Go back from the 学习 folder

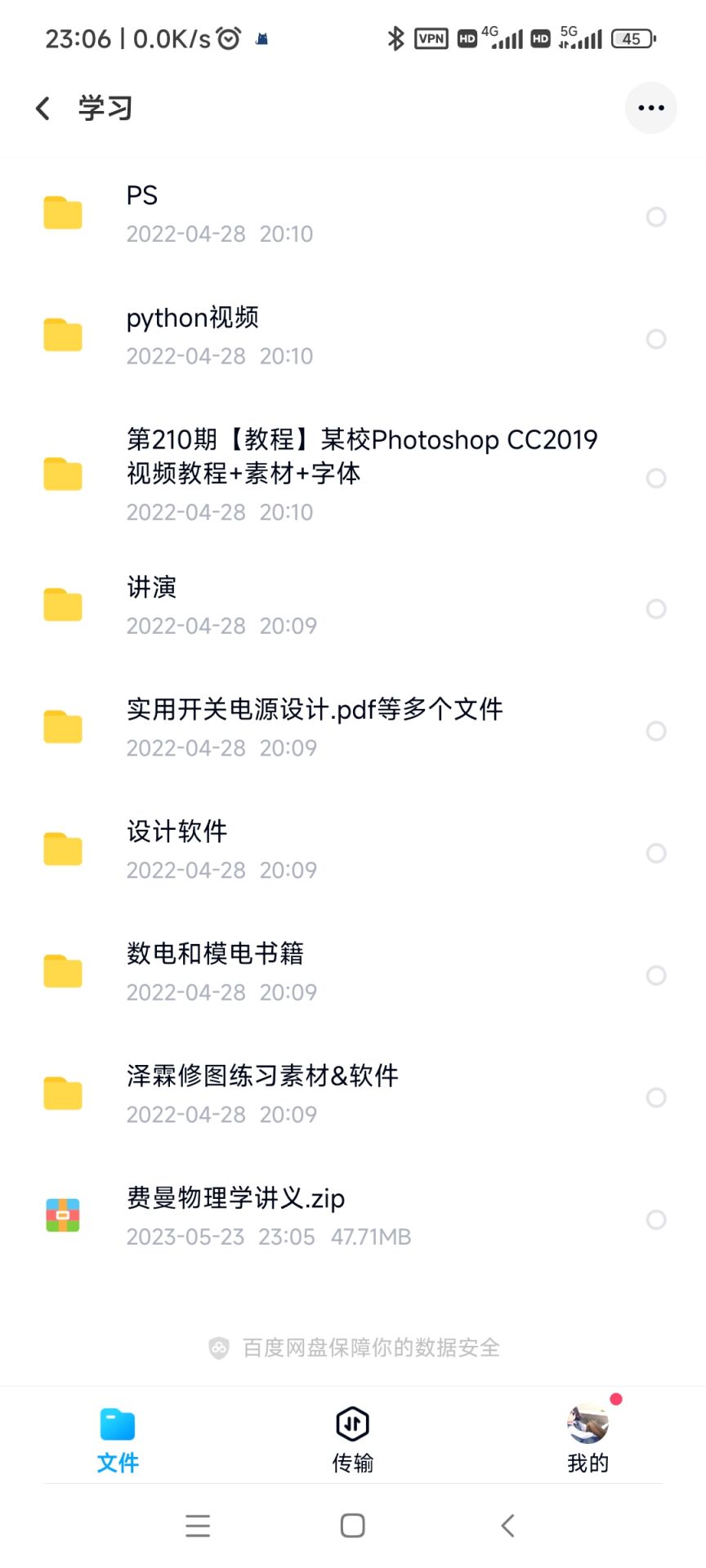pos(43,108)
